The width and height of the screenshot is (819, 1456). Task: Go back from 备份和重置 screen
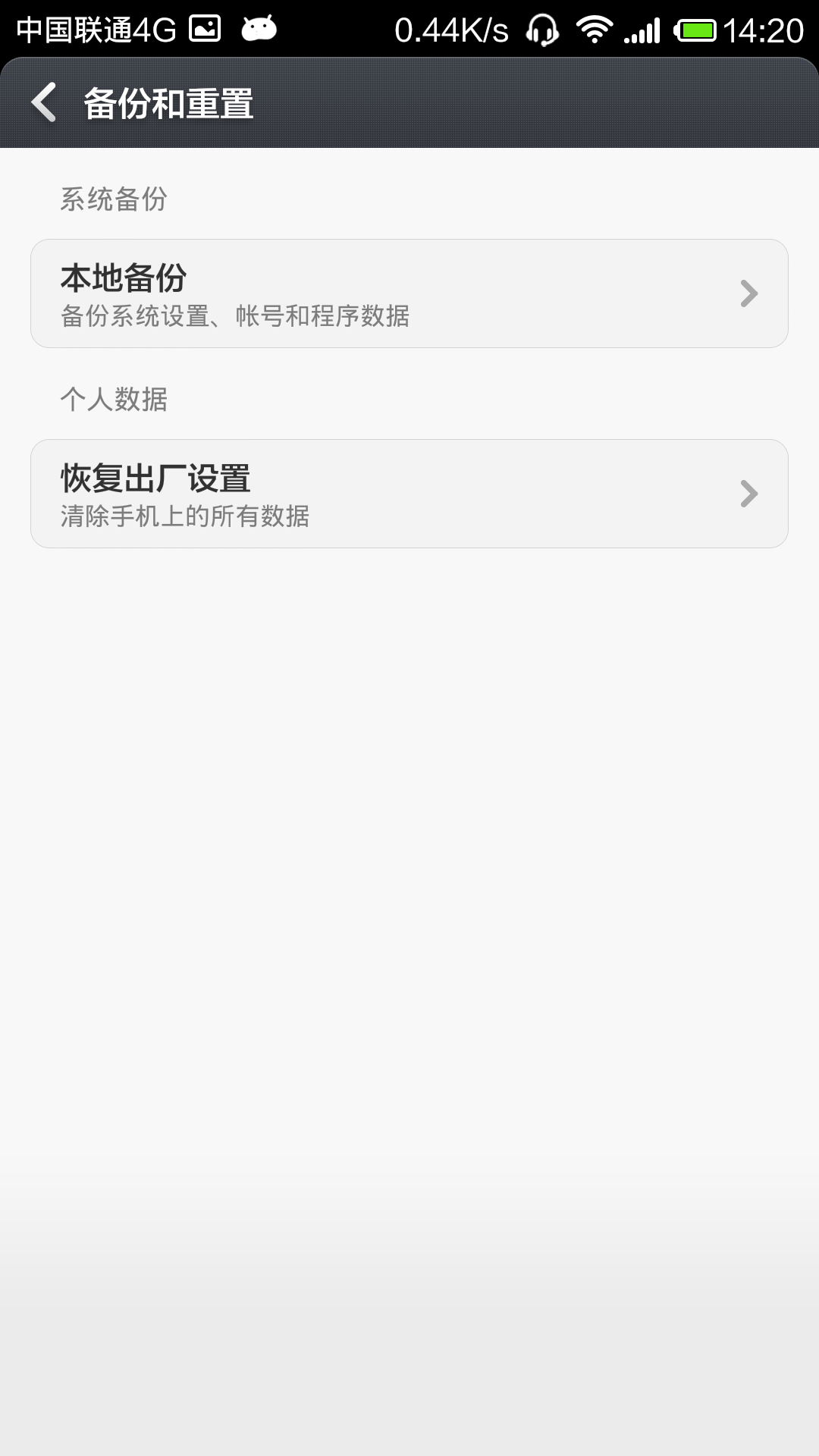pos(44,102)
